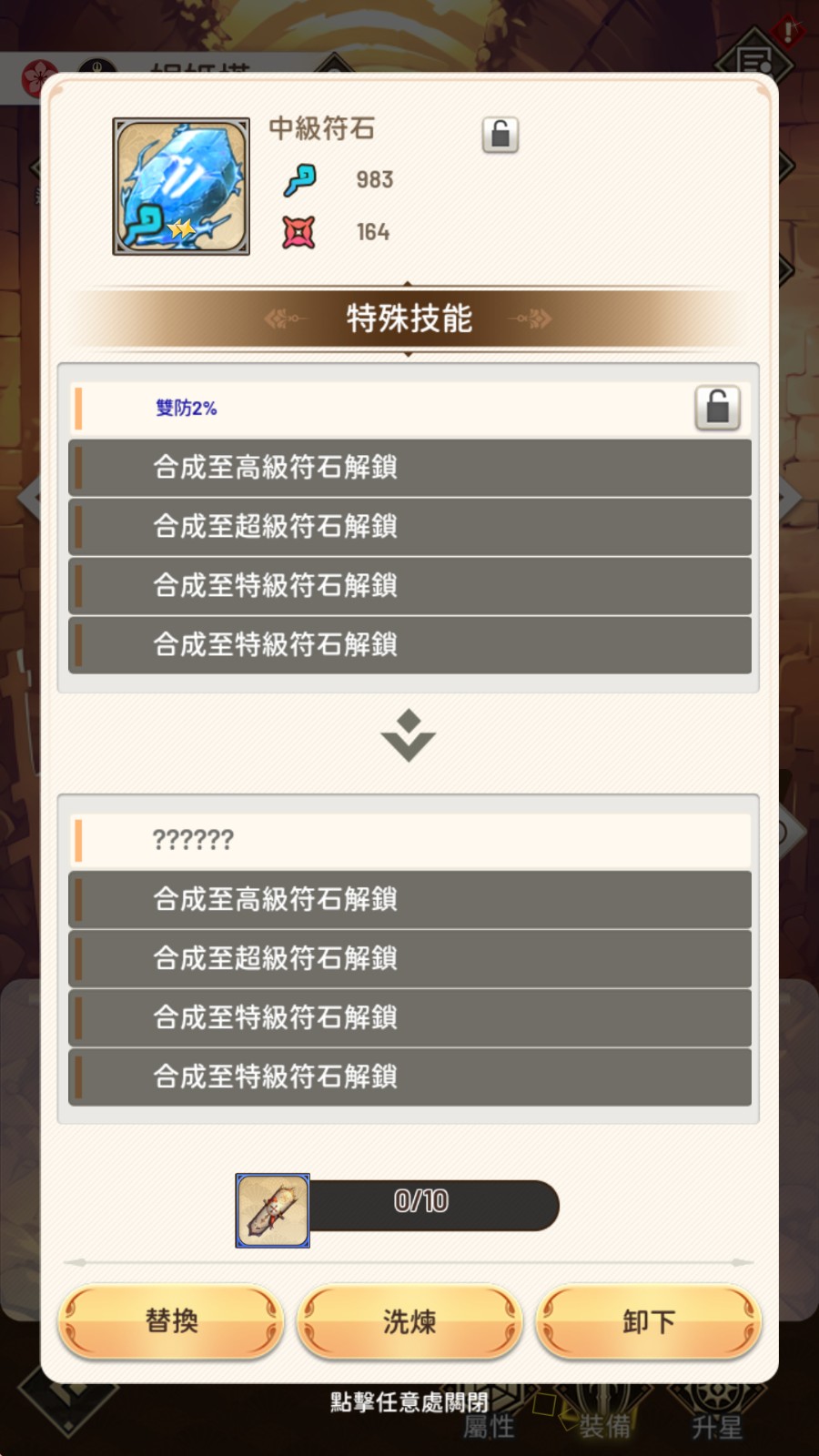Tap the 替換 (replace) button

(171, 1321)
